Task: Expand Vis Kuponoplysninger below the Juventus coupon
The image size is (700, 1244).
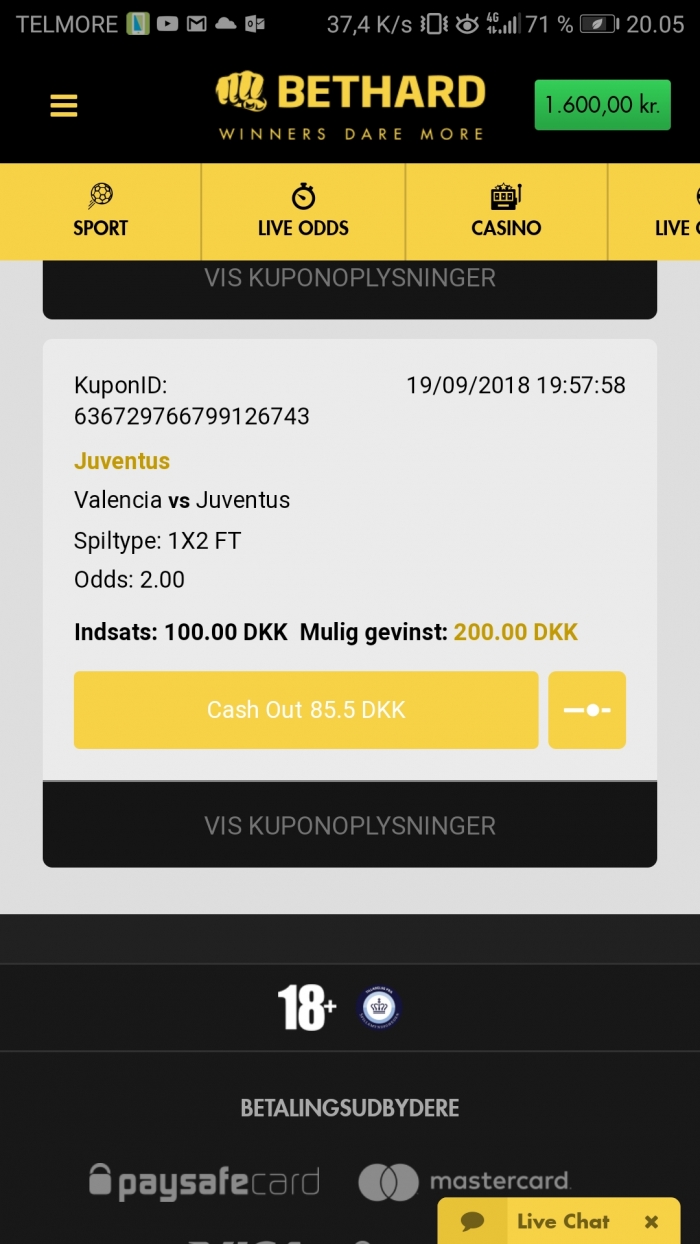Action: pyautogui.click(x=350, y=825)
